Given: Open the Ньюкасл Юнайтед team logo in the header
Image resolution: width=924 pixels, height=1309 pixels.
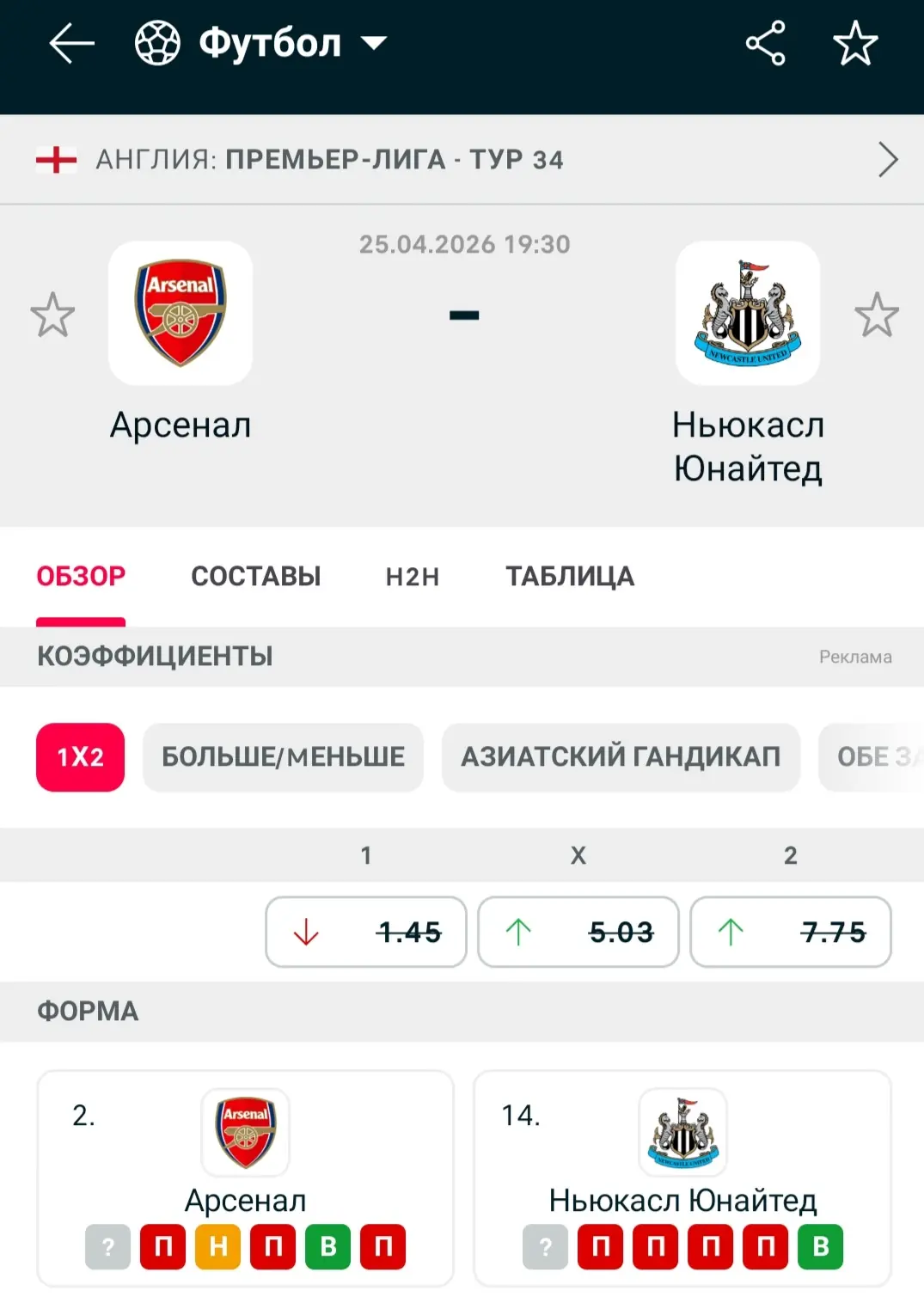Looking at the screenshot, I should 747,313.
